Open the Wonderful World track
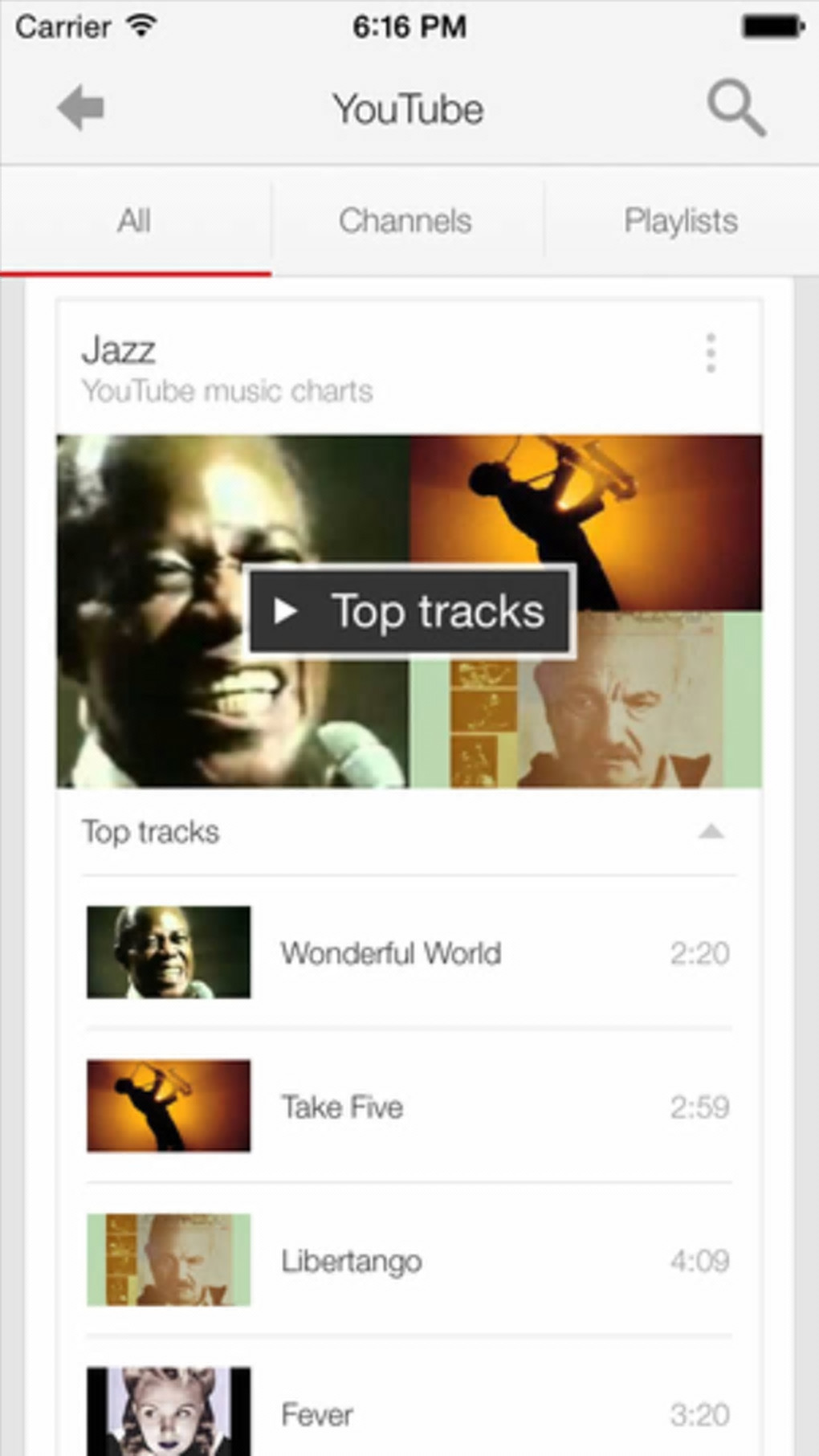 (x=391, y=953)
